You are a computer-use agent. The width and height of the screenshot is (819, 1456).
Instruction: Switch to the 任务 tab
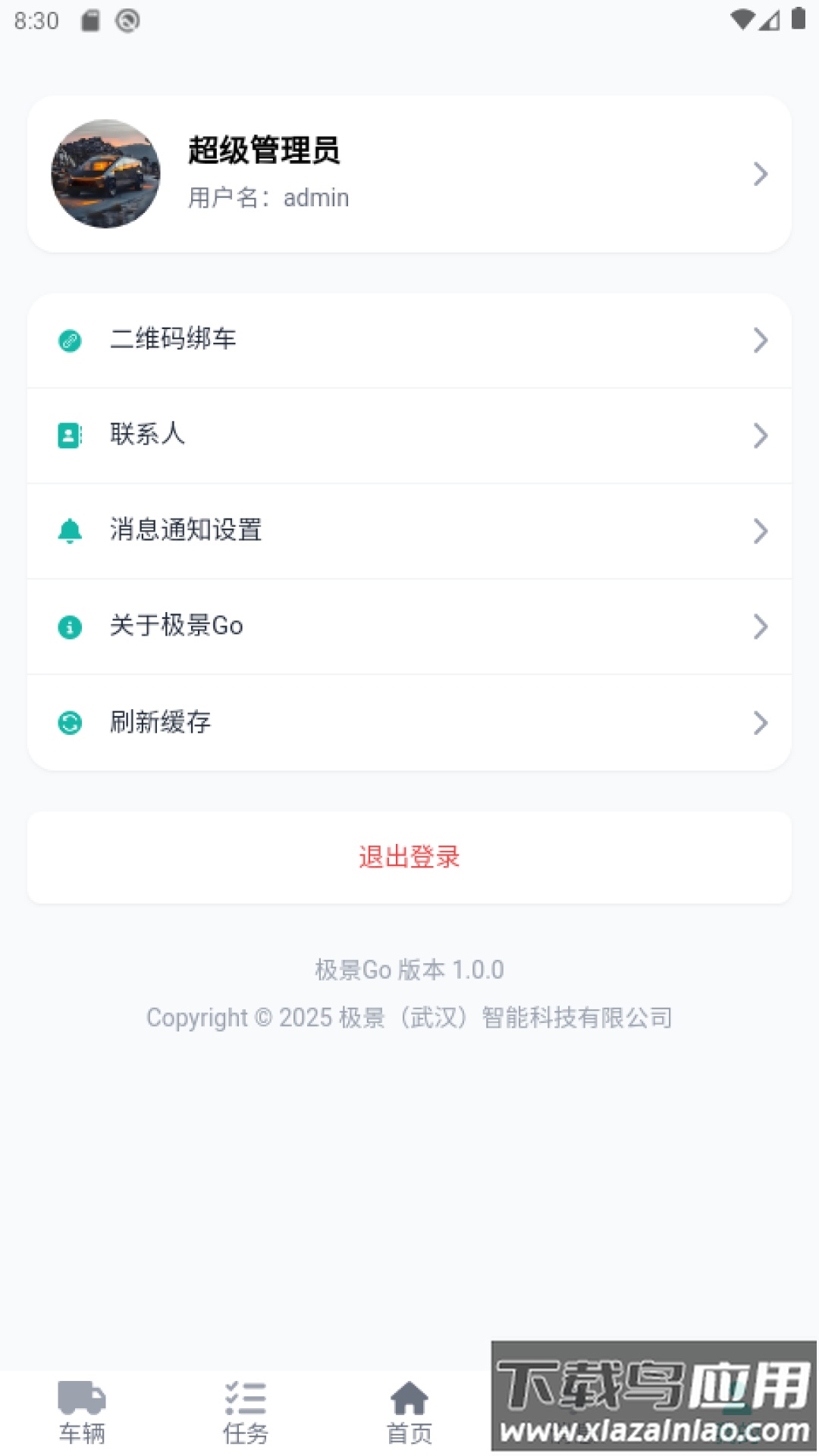pyautogui.click(x=245, y=1412)
